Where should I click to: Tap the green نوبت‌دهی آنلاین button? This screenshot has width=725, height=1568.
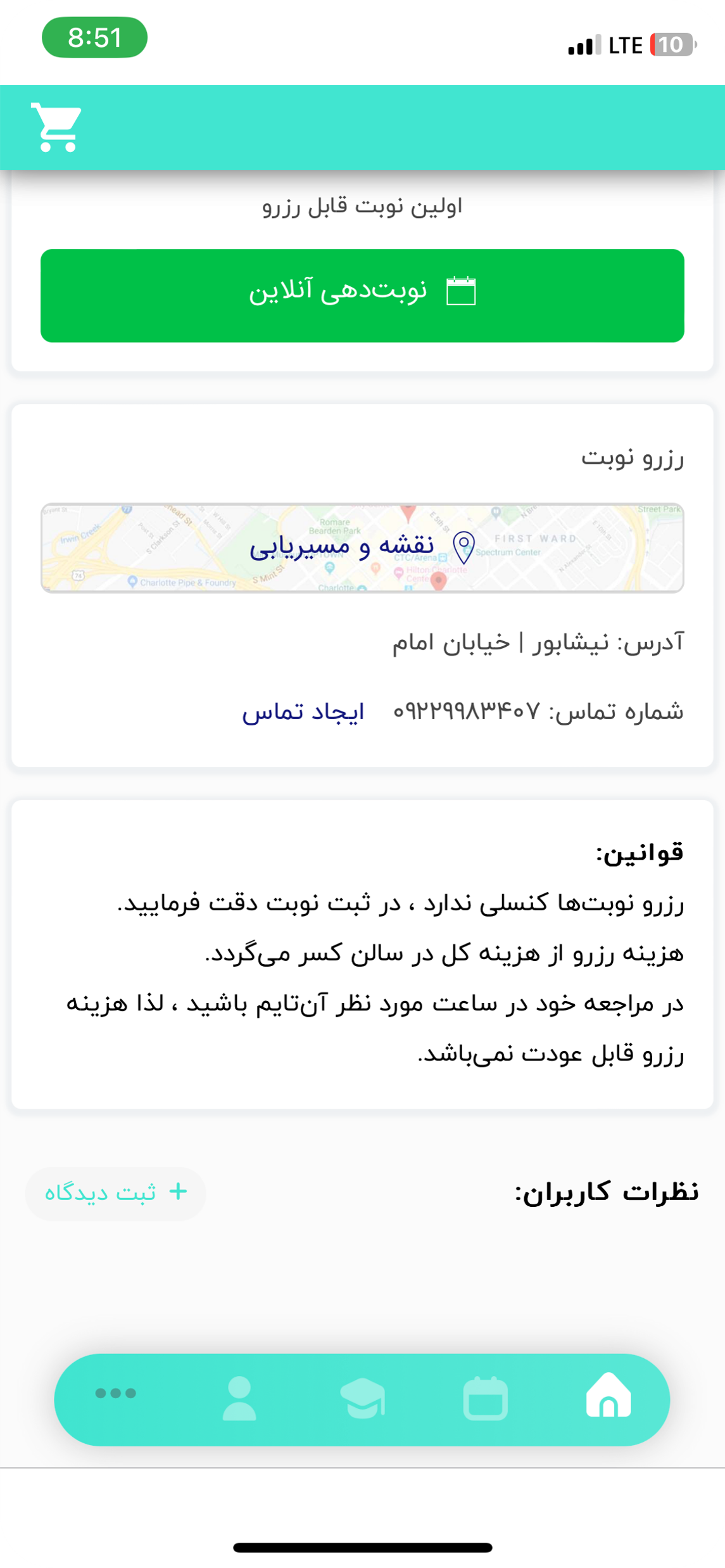(362, 295)
